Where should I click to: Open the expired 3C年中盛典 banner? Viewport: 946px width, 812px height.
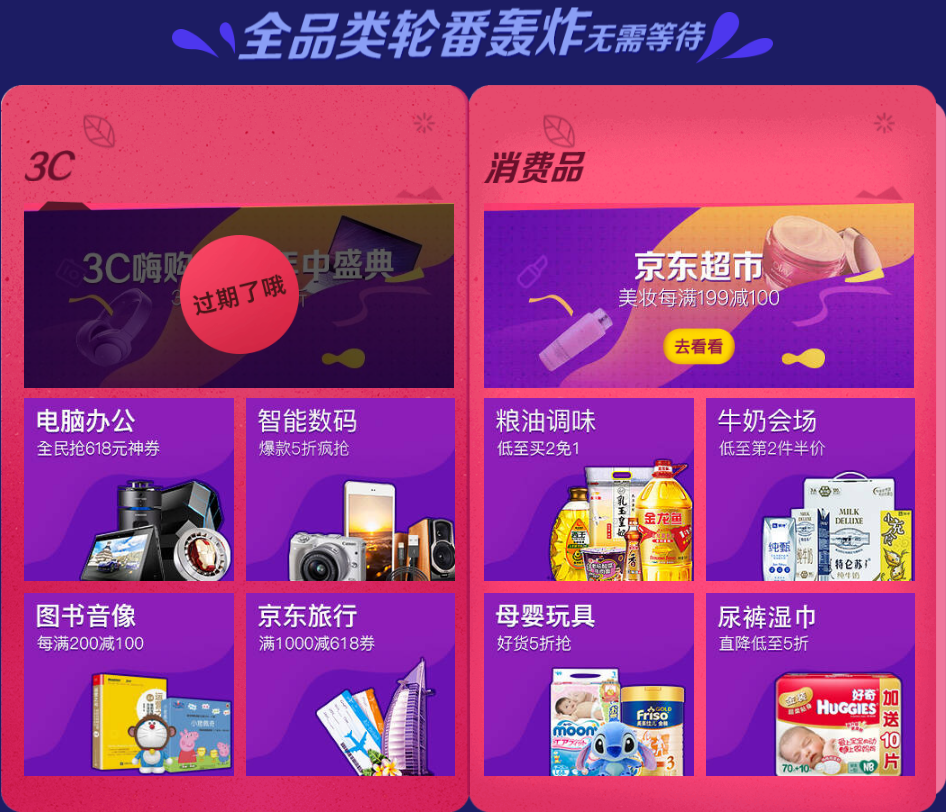pos(238,296)
